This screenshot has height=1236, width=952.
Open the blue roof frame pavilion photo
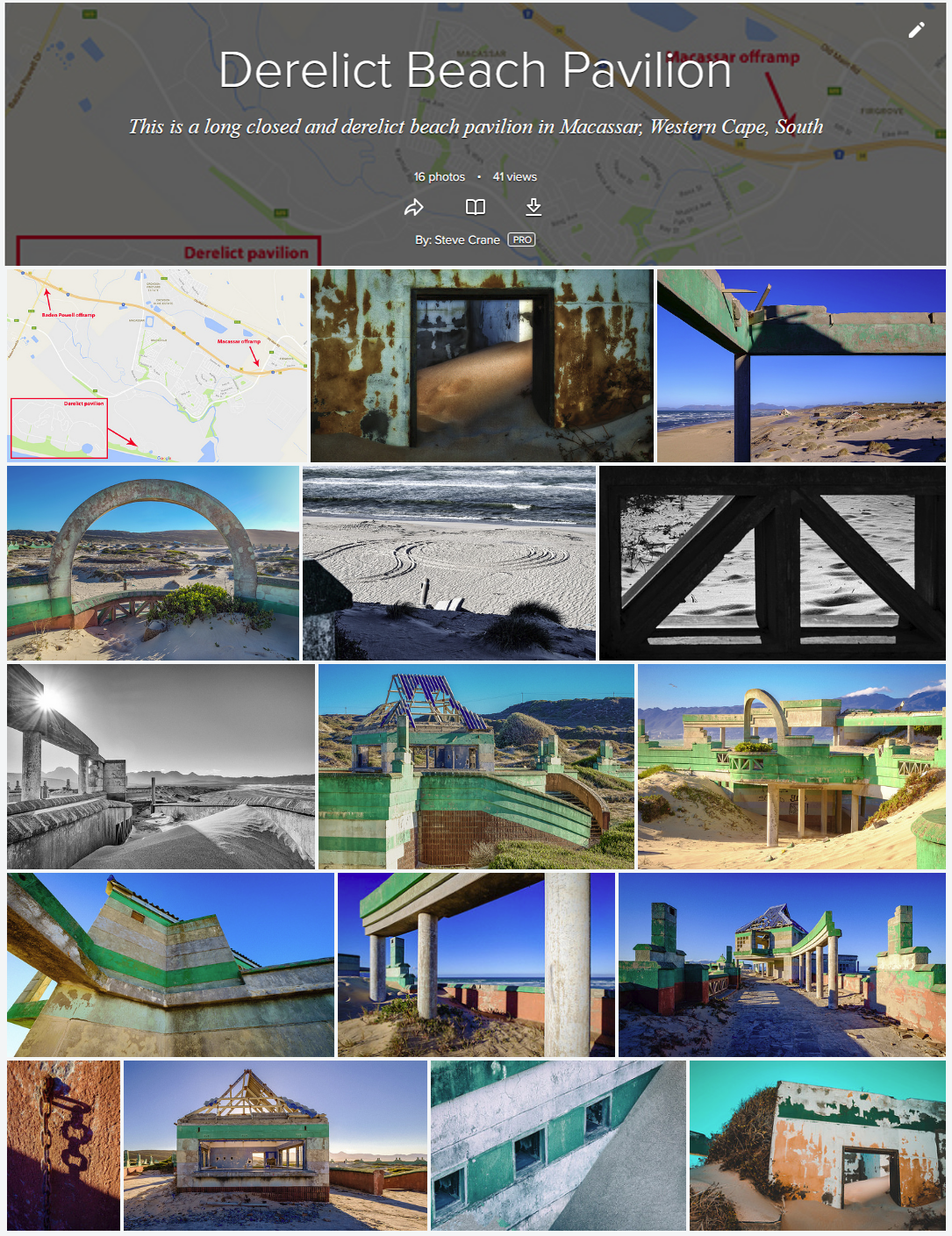476,766
